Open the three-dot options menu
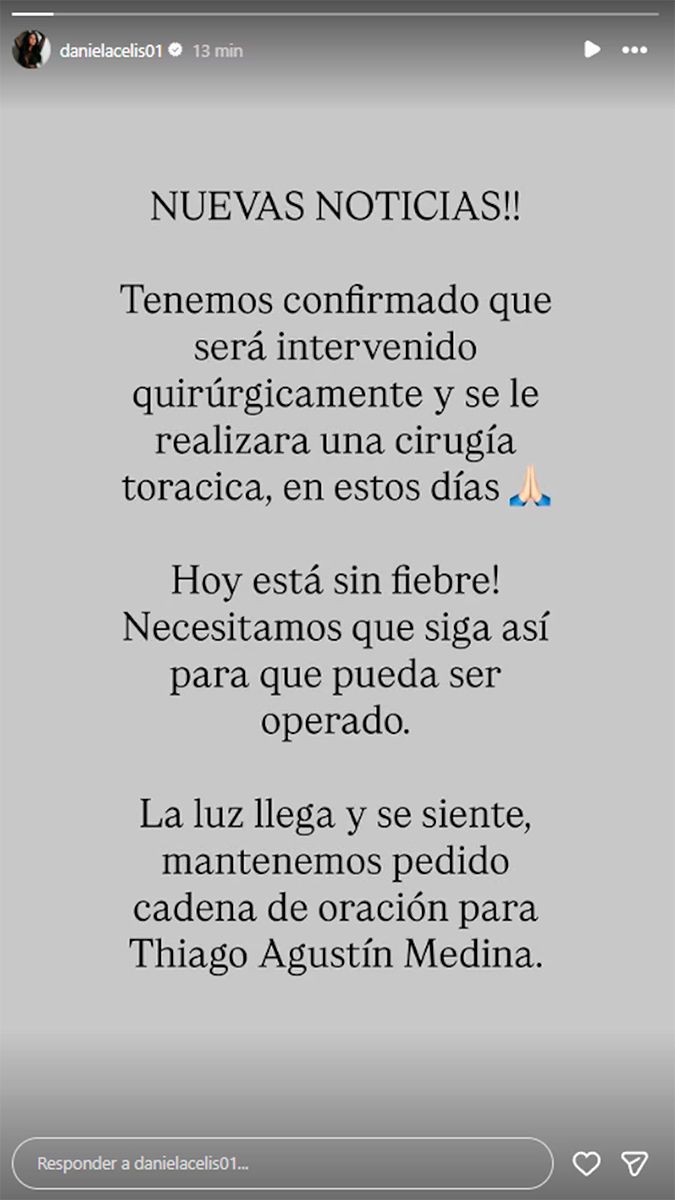This screenshot has height=1200, width=675. point(635,49)
